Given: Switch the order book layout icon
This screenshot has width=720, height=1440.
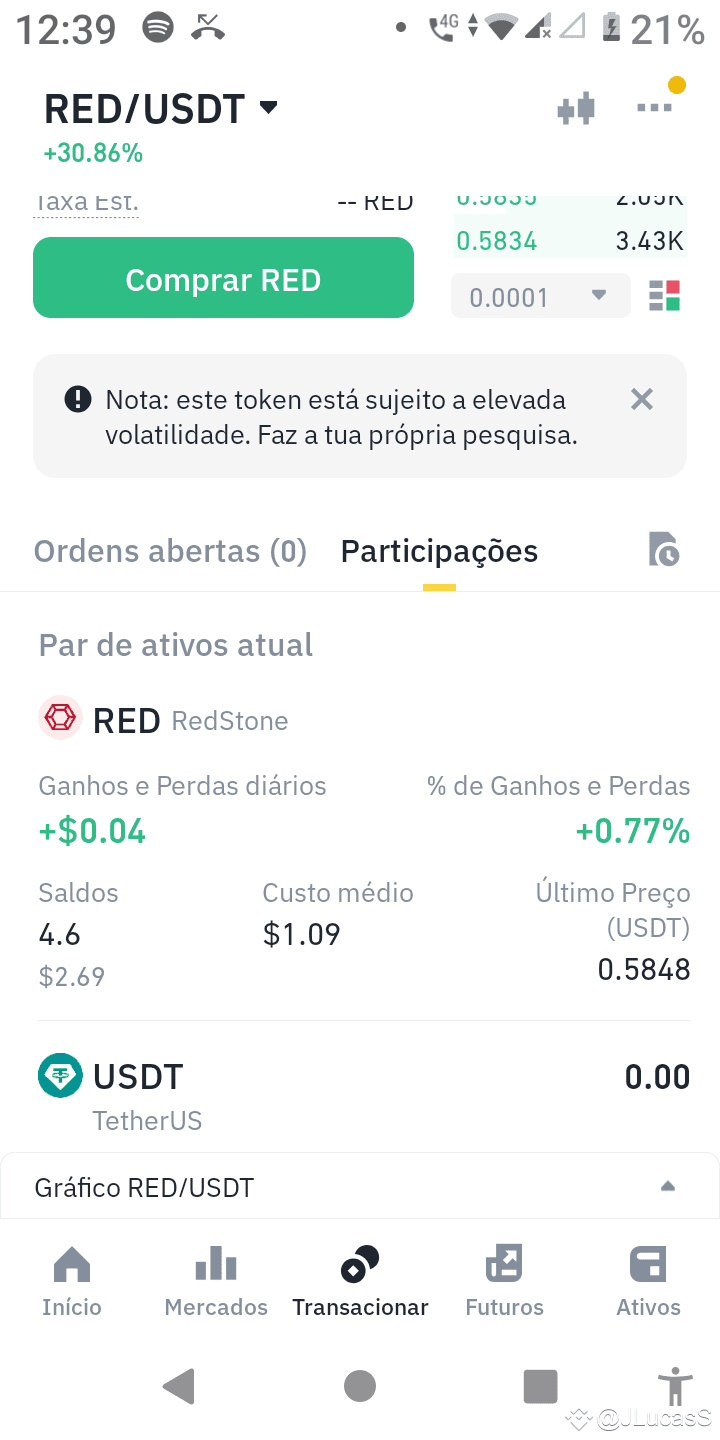Looking at the screenshot, I should tap(664, 296).
